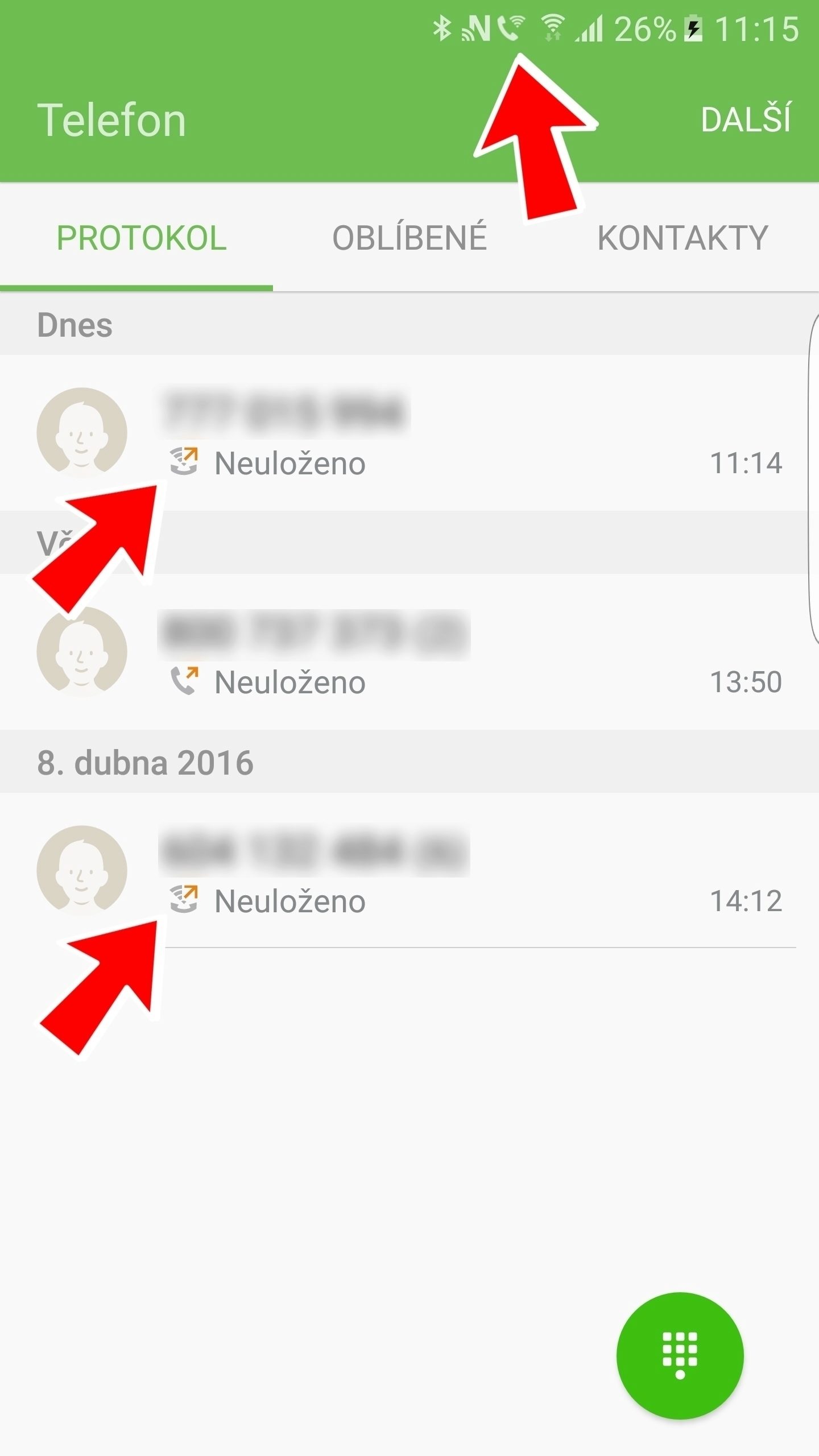The image size is (819, 1456).
Task: Tap the avatar of the 14:12 call
Action: click(x=82, y=871)
